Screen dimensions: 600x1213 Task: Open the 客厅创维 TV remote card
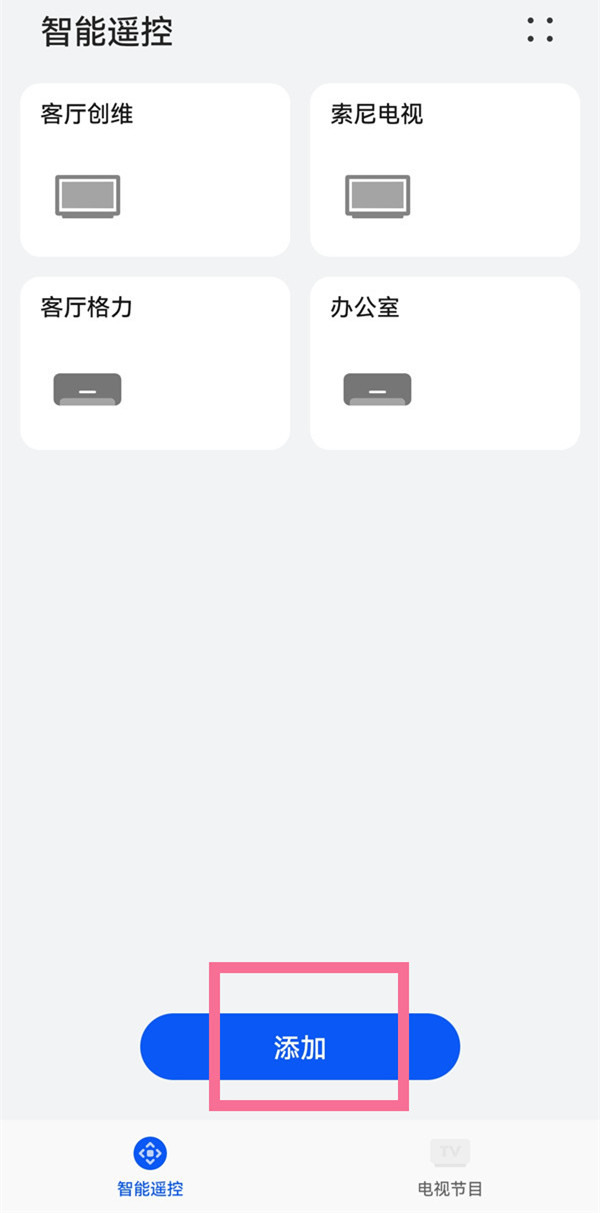pyautogui.click(x=155, y=170)
